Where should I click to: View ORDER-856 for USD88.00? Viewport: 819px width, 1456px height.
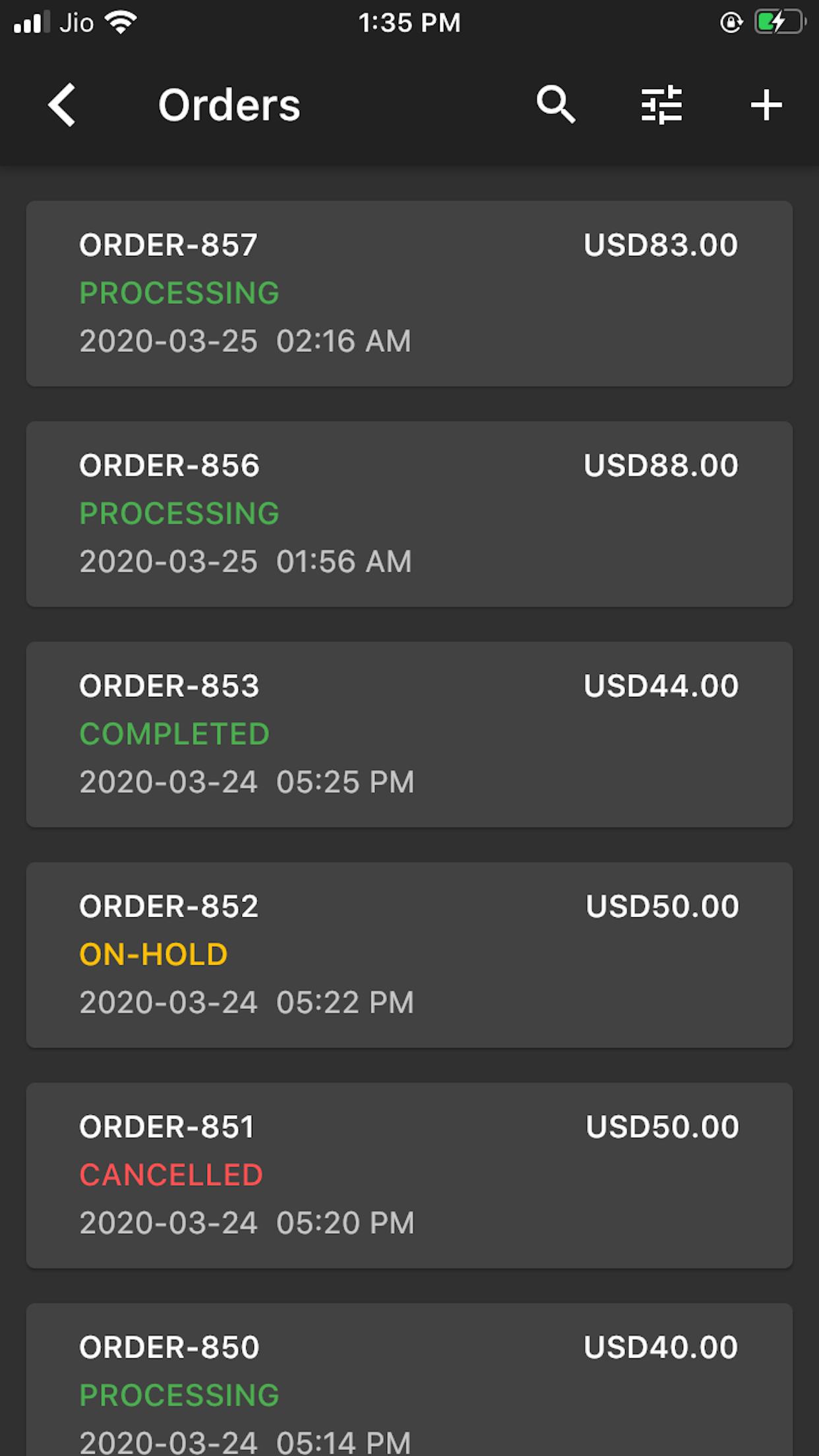(x=409, y=514)
